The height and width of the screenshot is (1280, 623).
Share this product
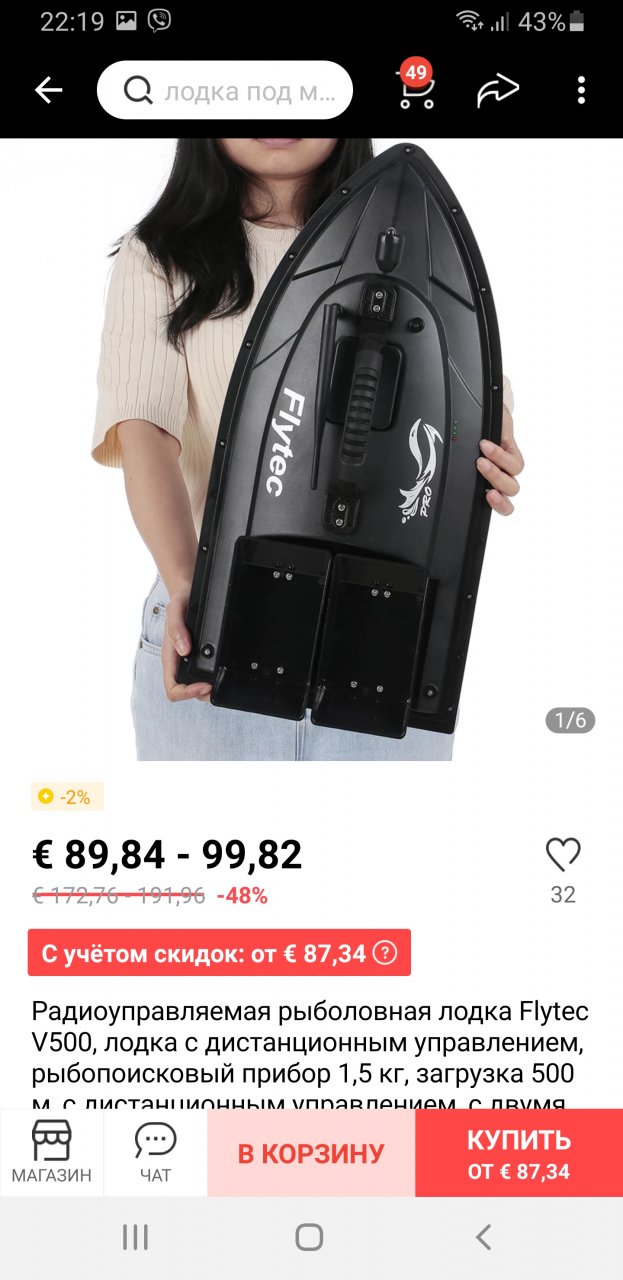[x=497, y=91]
